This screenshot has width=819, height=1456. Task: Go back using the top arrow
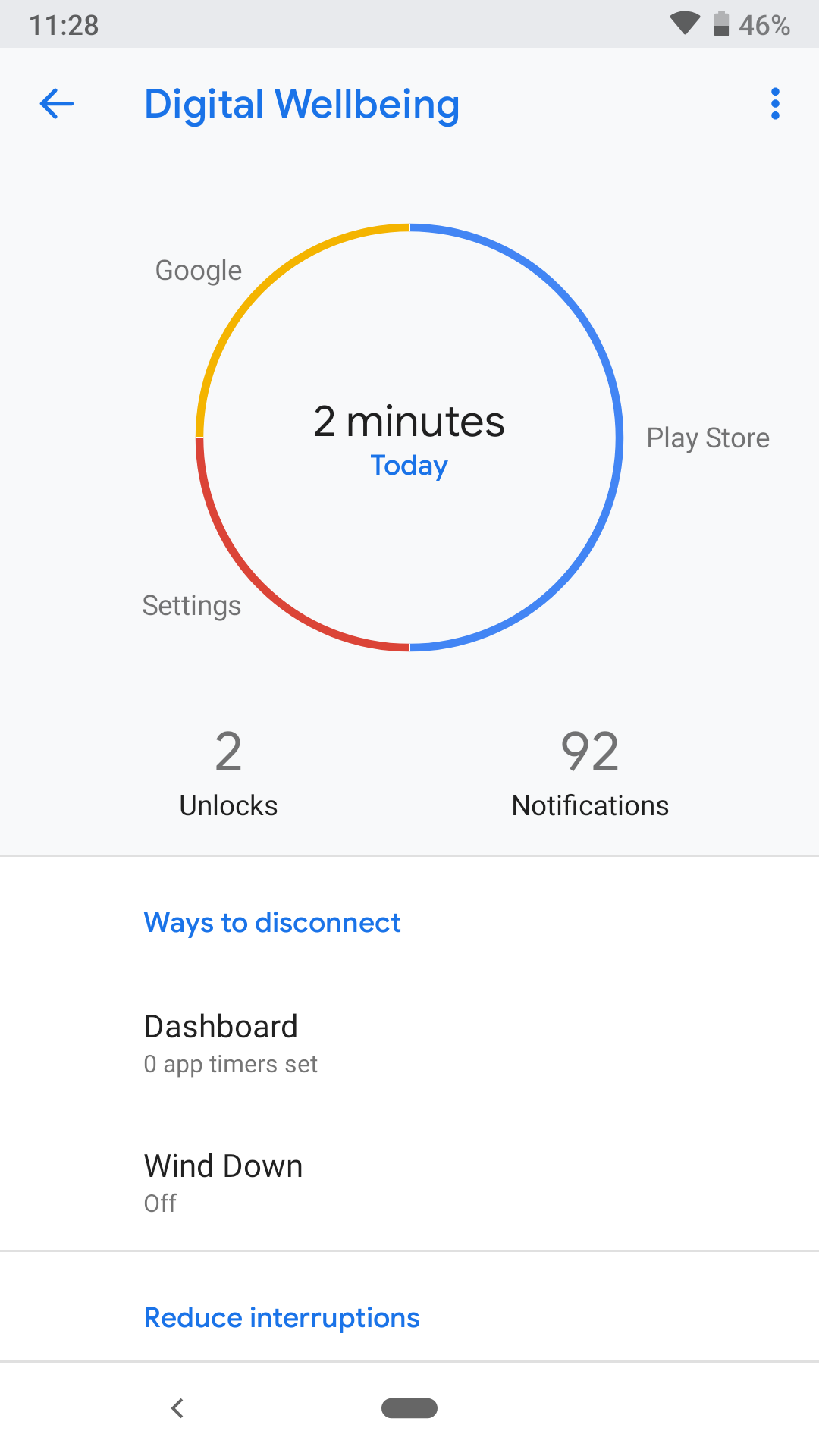point(57,104)
